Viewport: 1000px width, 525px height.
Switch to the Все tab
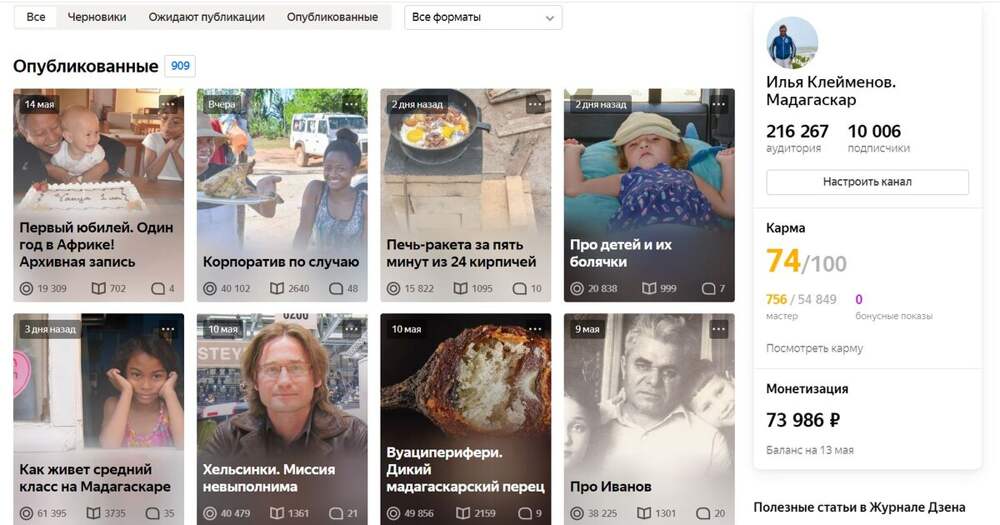click(x=36, y=17)
